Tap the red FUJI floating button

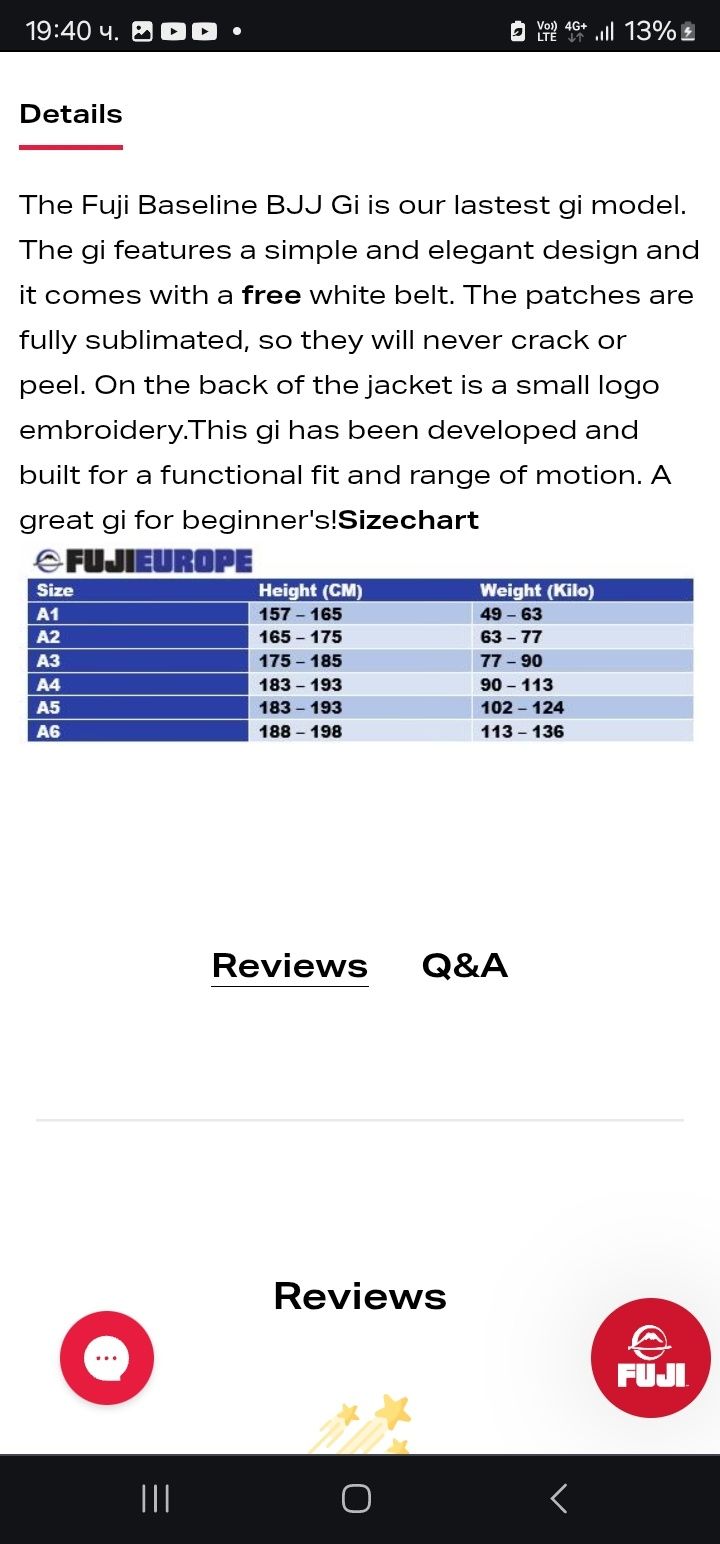point(650,1357)
